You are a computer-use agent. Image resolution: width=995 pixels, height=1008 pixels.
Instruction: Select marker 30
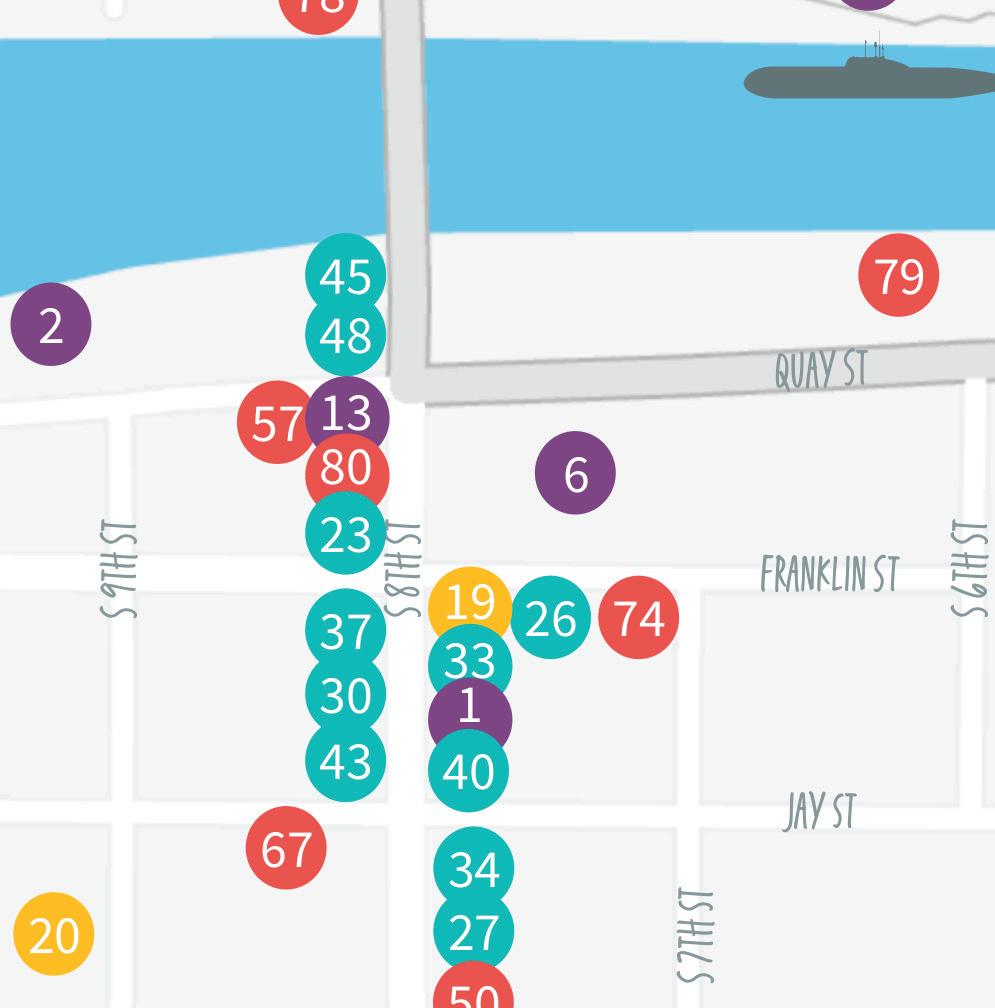click(345, 695)
